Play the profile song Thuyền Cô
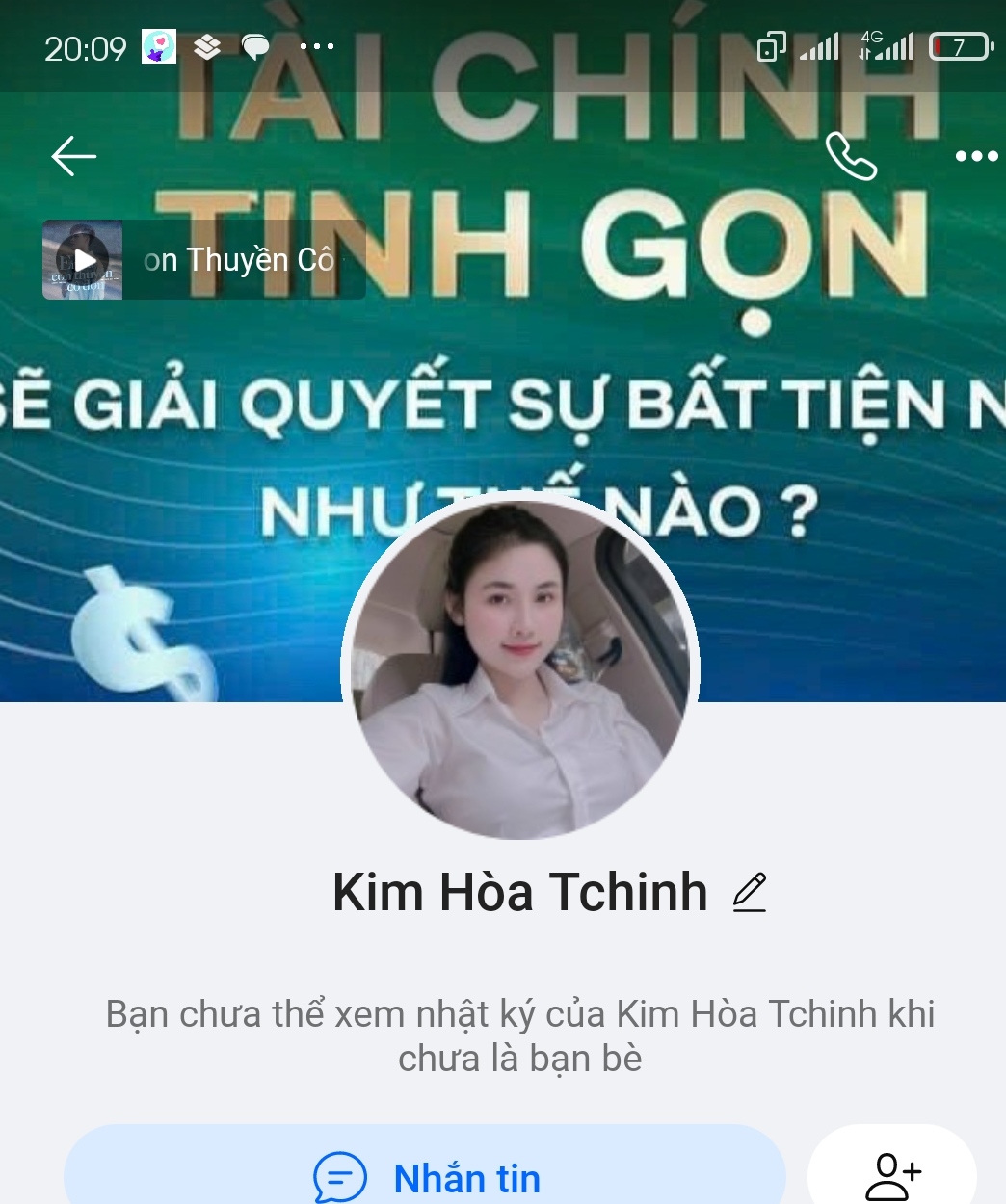The width and height of the screenshot is (1006, 1204). pyautogui.click(x=83, y=260)
